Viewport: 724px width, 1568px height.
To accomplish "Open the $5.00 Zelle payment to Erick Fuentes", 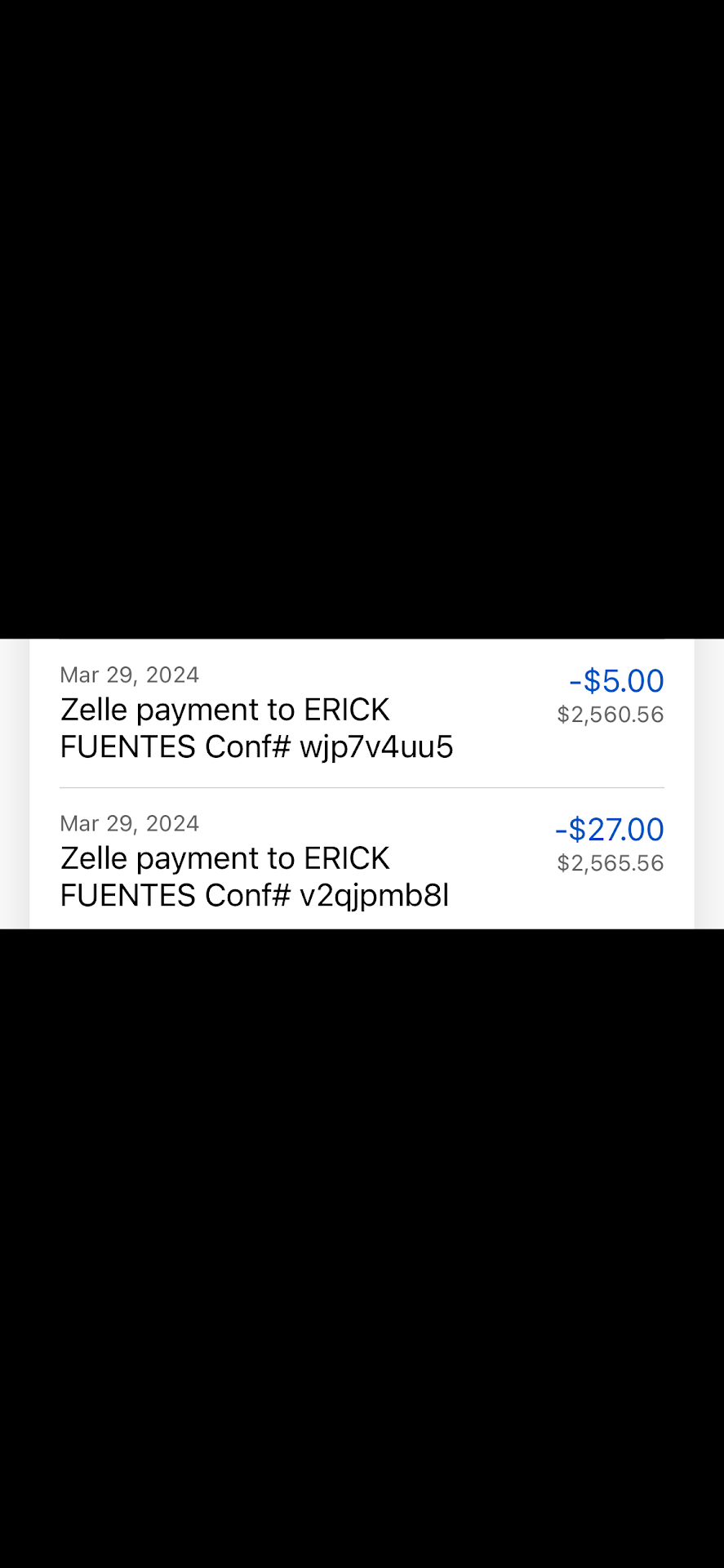I will coord(362,713).
